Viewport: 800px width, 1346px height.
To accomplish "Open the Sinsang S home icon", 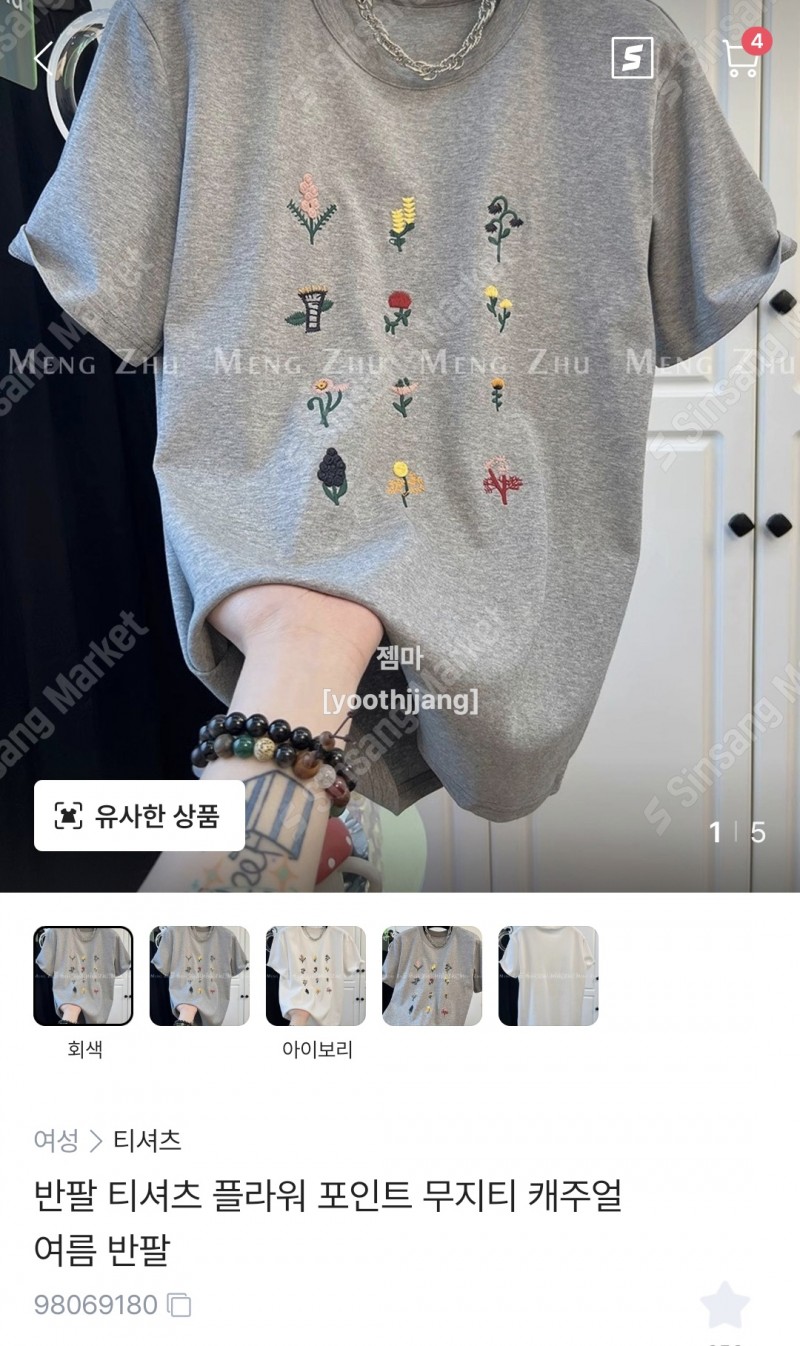I will (632, 58).
